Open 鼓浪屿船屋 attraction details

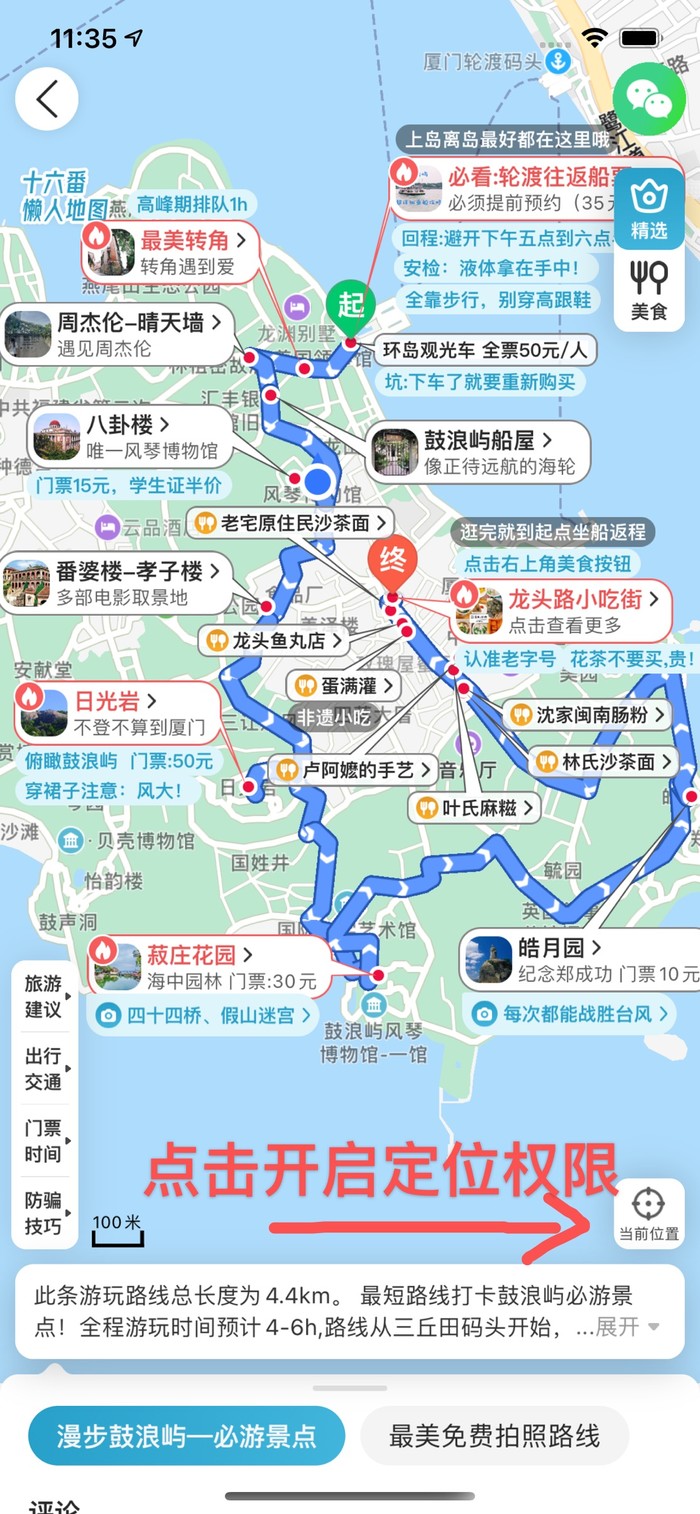[476, 452]
